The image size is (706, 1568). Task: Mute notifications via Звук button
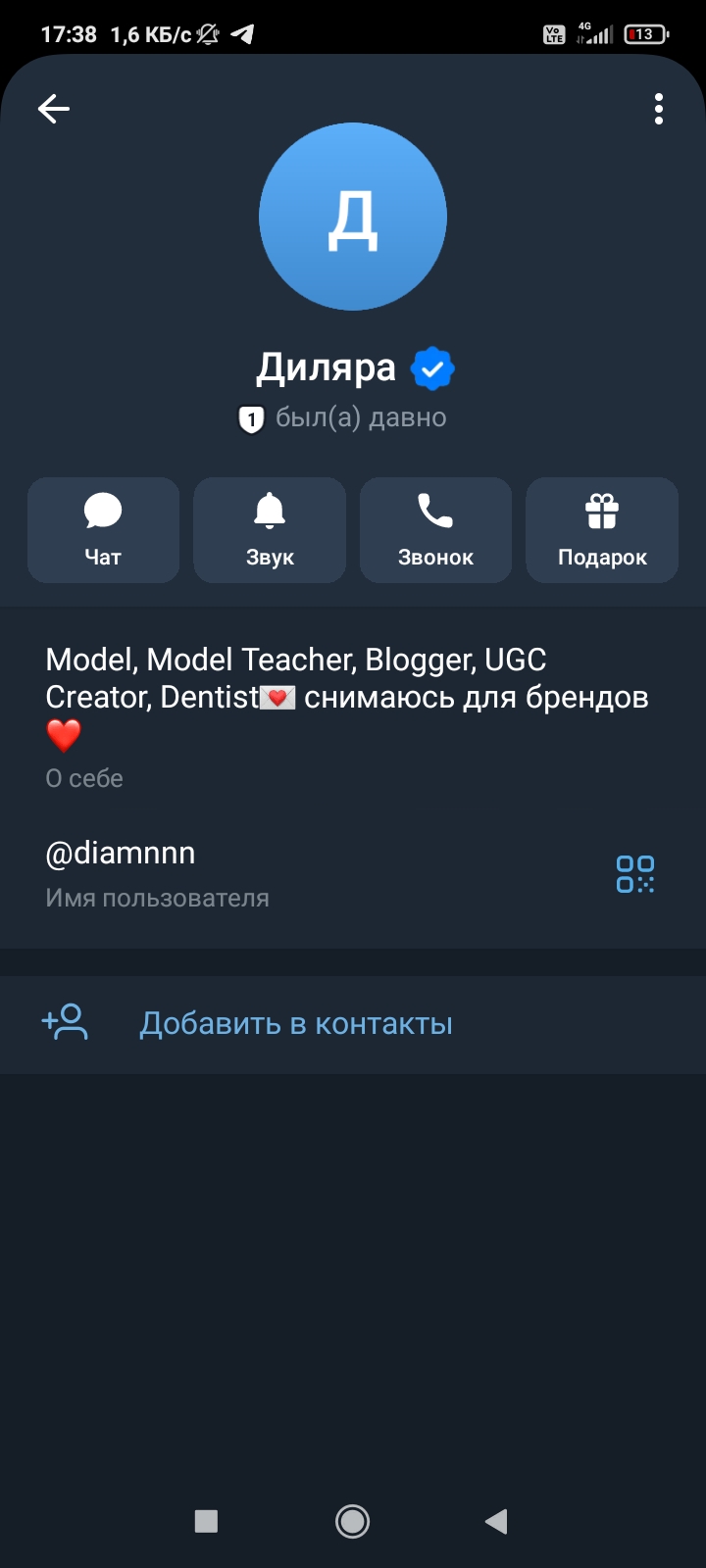point(270,530)
